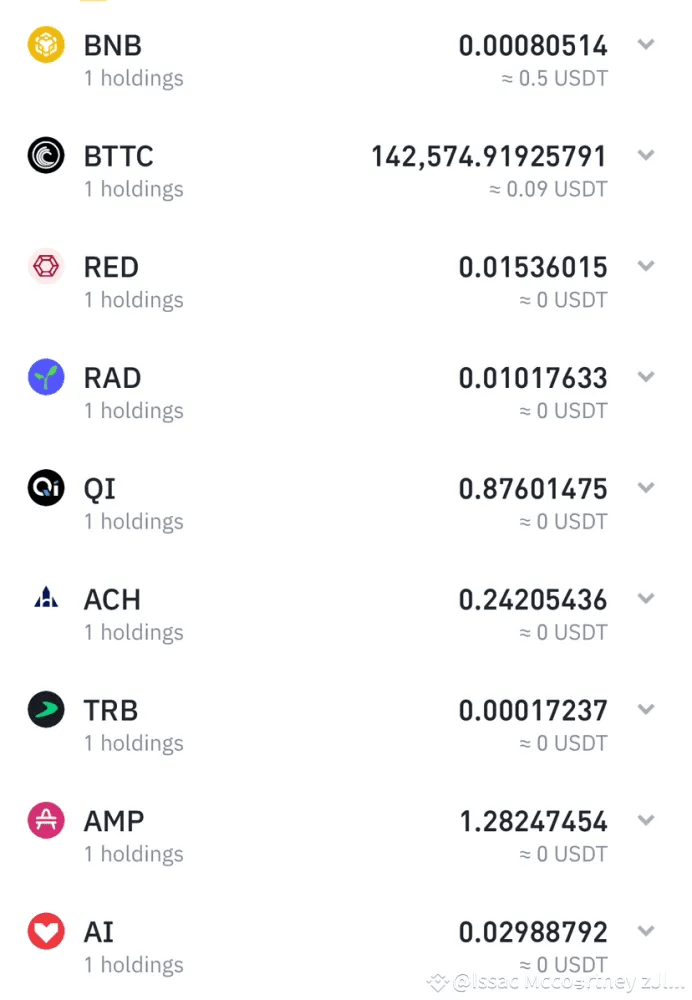Expand the TRB holdings chevron
The height and width of the screenshot is (1000, 692).
coord(646,710)
